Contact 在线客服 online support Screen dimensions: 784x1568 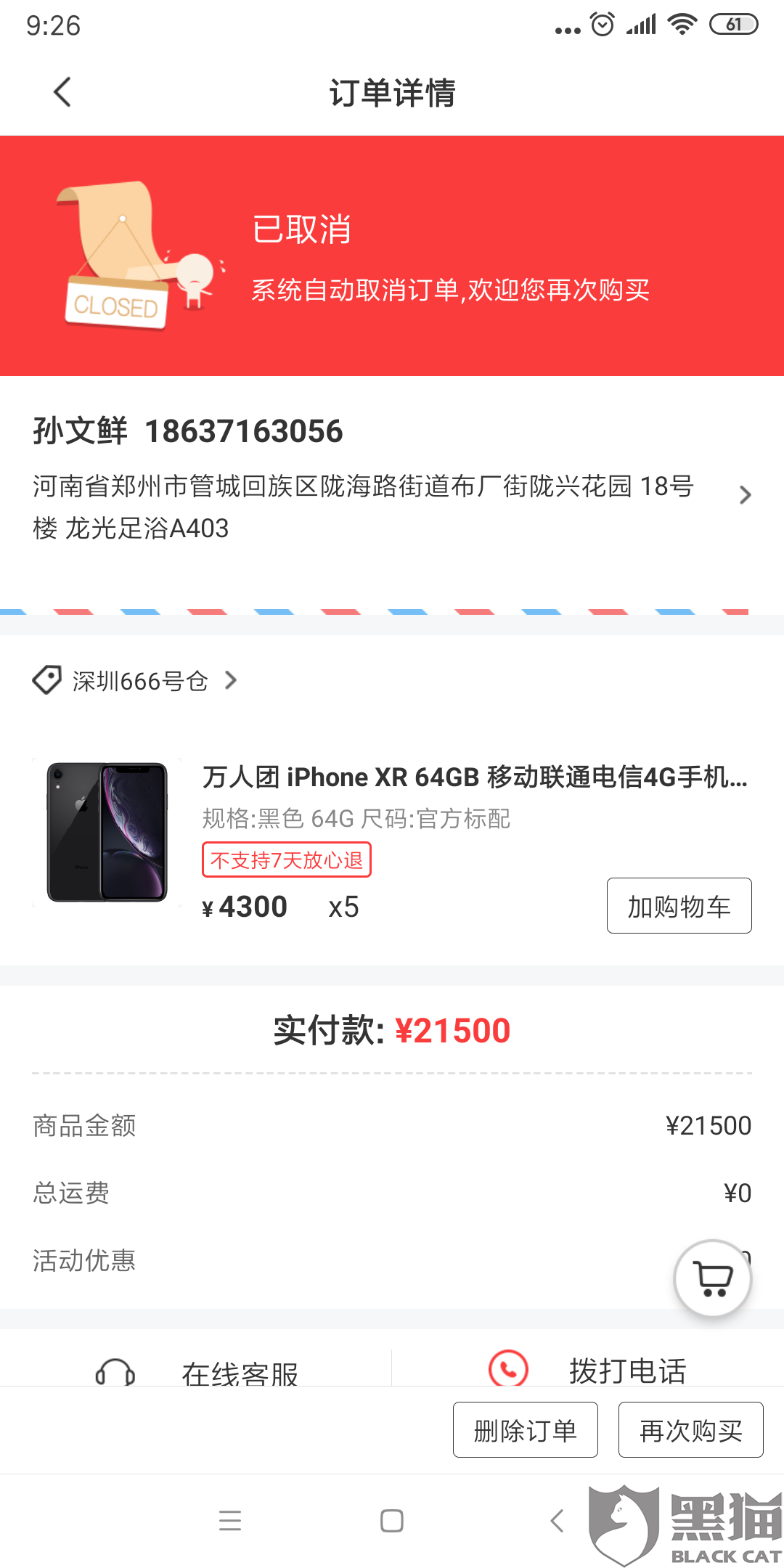pyautogui.click(x=196, y=1371)
